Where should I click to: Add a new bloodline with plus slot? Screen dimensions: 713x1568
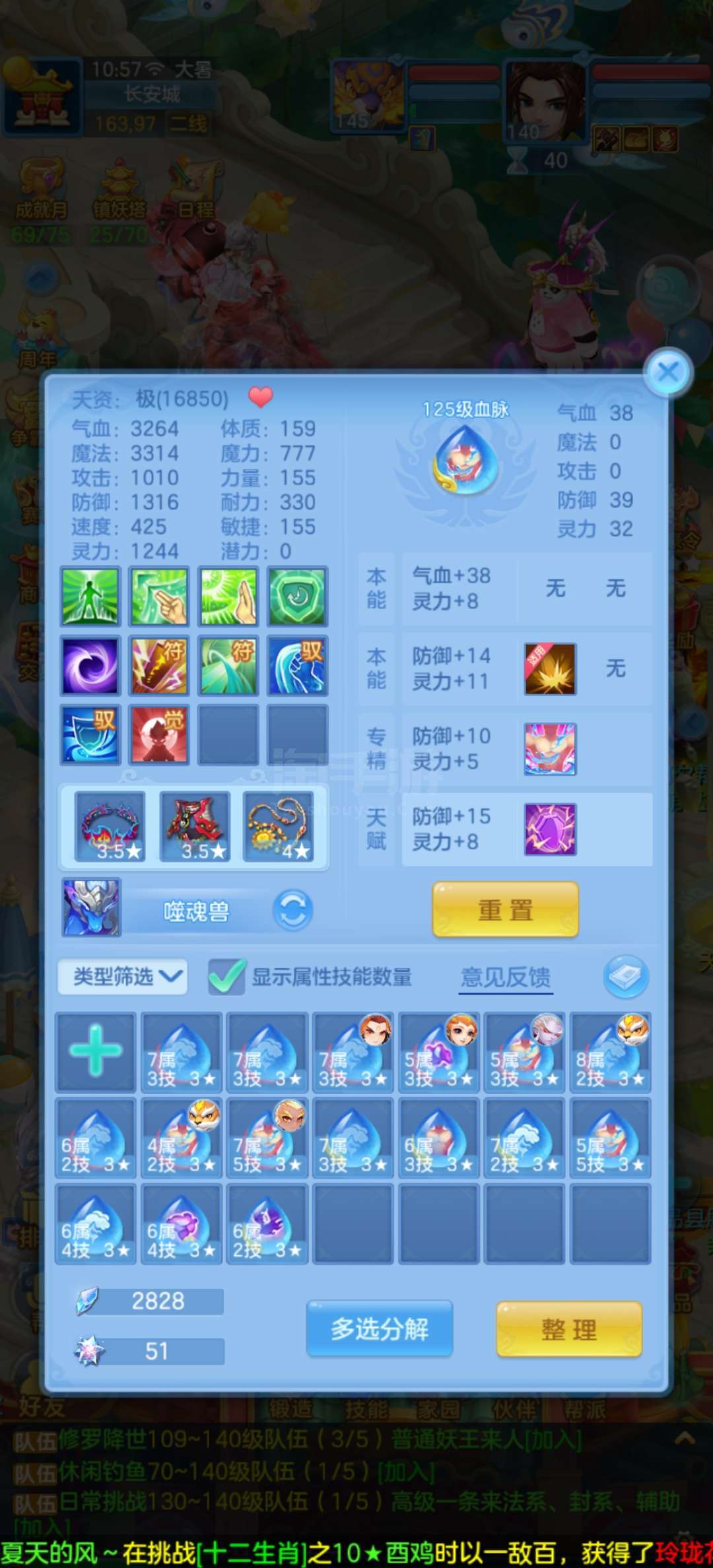95,1051
